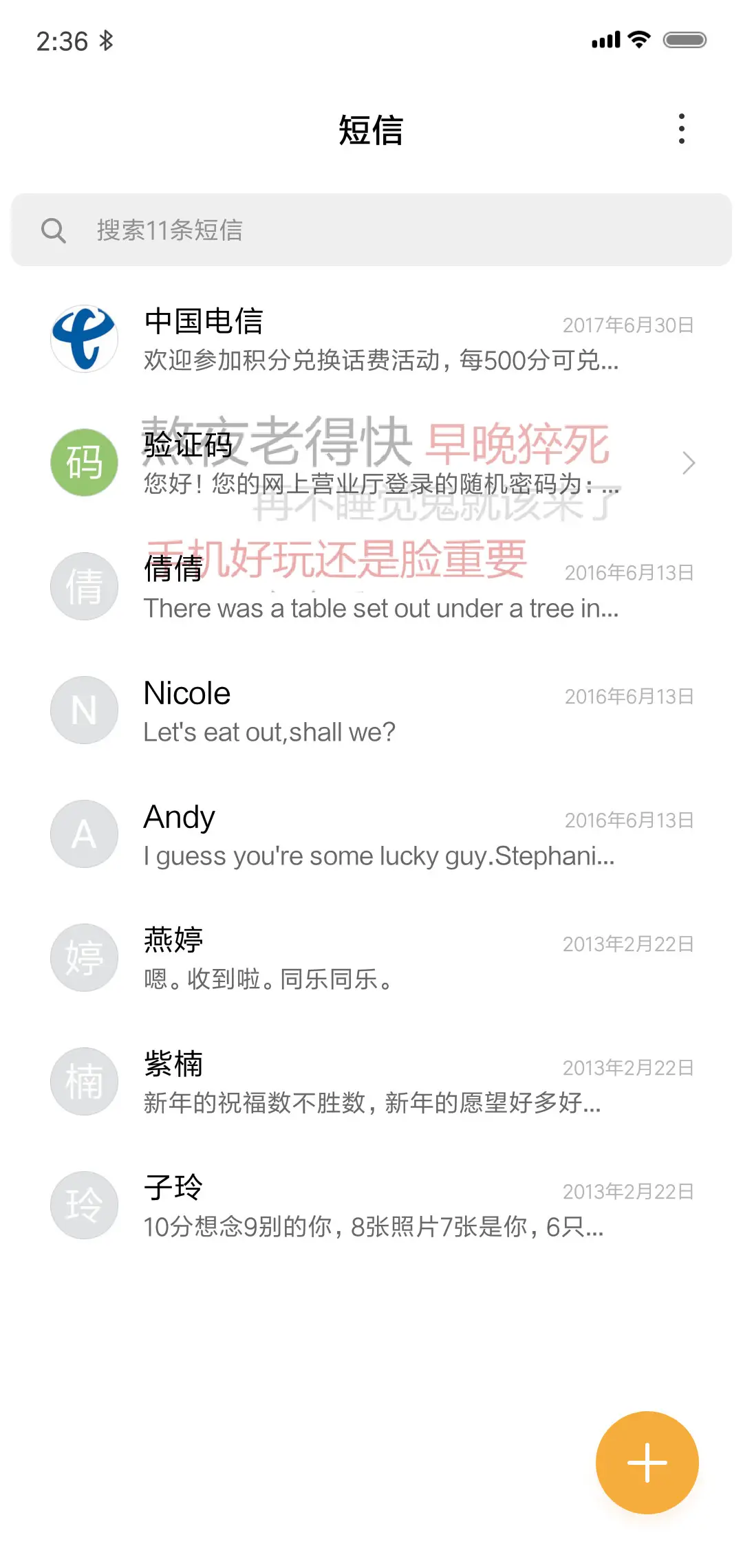Click Nicole's avatar with letter N
This screenshot has height=1568, width=743.
[x=84, y=710]
